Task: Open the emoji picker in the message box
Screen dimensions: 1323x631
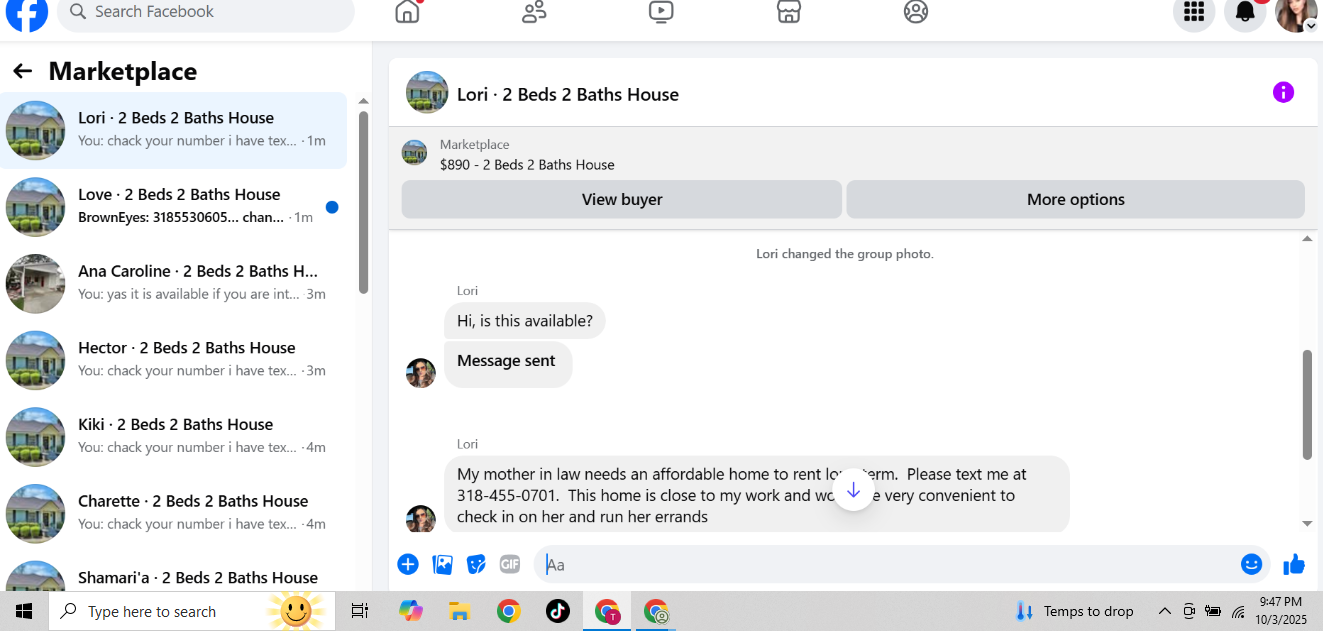Action: click(1251, 564)
